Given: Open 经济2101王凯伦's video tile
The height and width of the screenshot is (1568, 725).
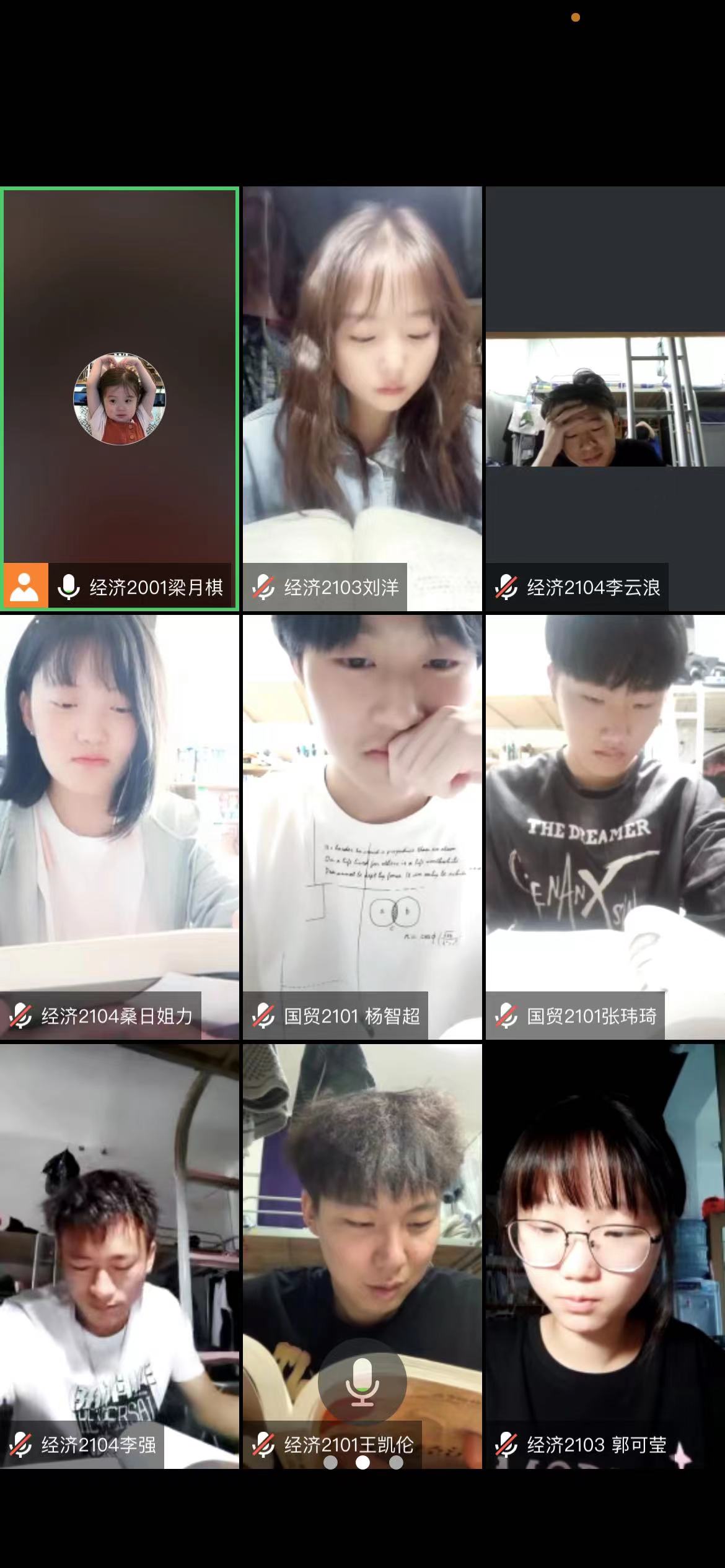Looking at the screenshot, I should 362,1208.
